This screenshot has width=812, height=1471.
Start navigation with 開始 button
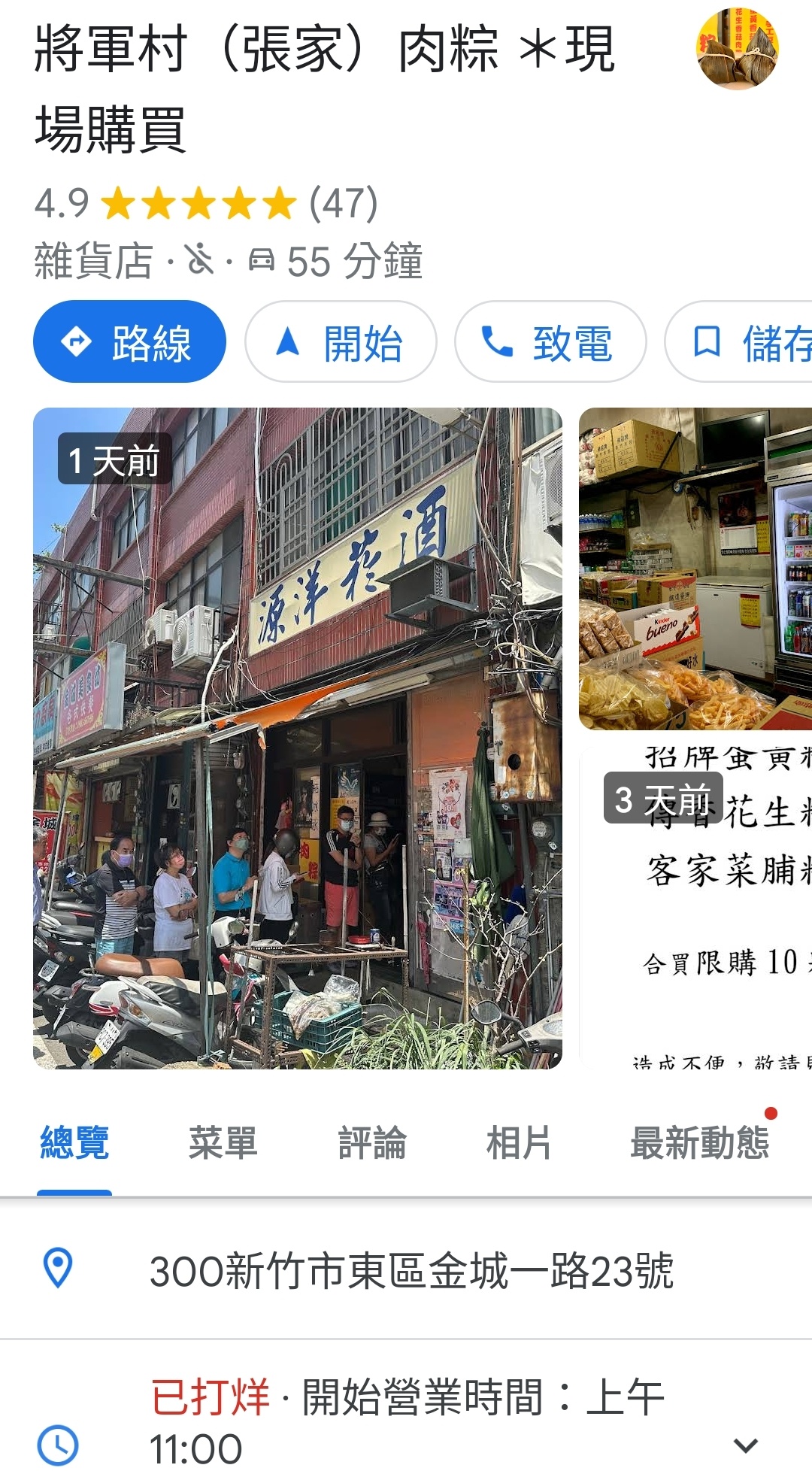tap(341, 342)
